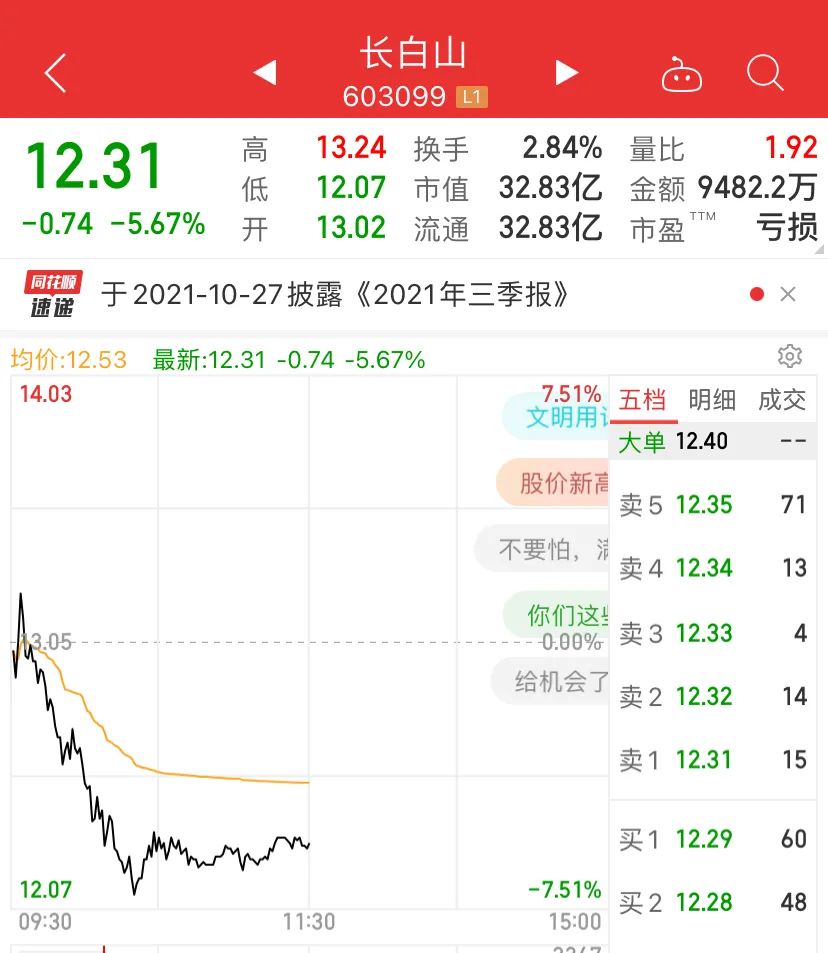Select sell 1 quote at 12.31
The height and width of the screenshot is (953, 828).
coord(712,759)
